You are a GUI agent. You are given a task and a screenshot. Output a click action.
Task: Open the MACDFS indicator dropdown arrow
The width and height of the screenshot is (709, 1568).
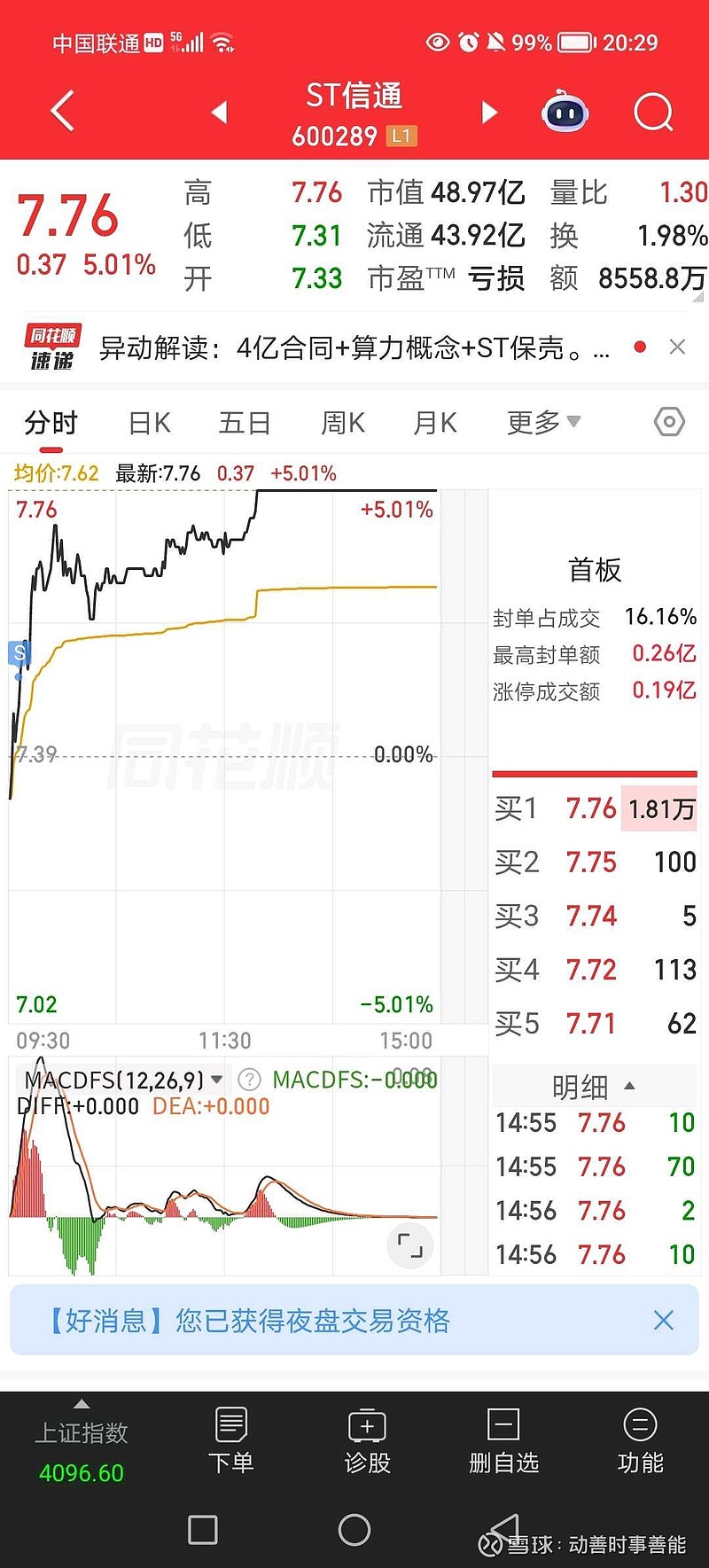pos(217,1080)
